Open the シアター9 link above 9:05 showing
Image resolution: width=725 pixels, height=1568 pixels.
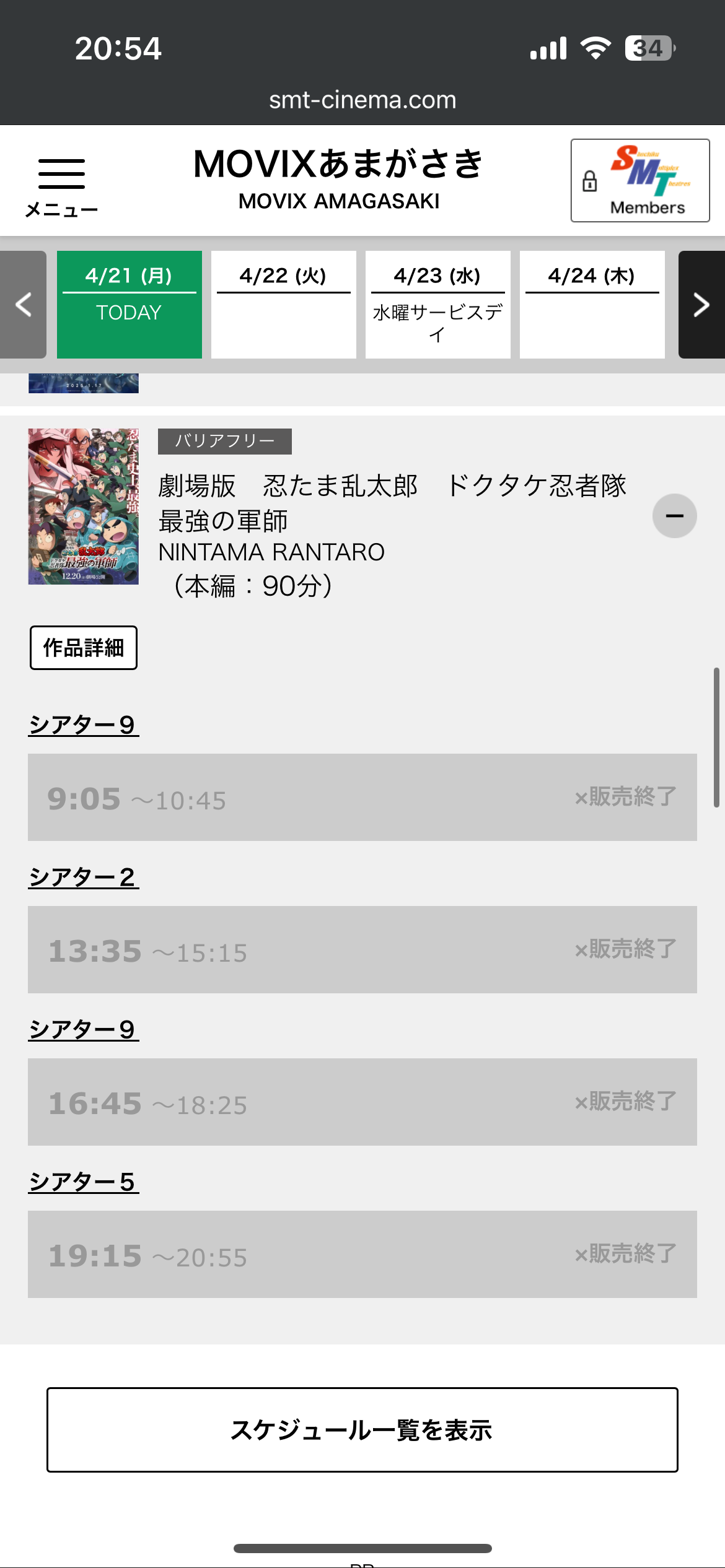point(83,725)
